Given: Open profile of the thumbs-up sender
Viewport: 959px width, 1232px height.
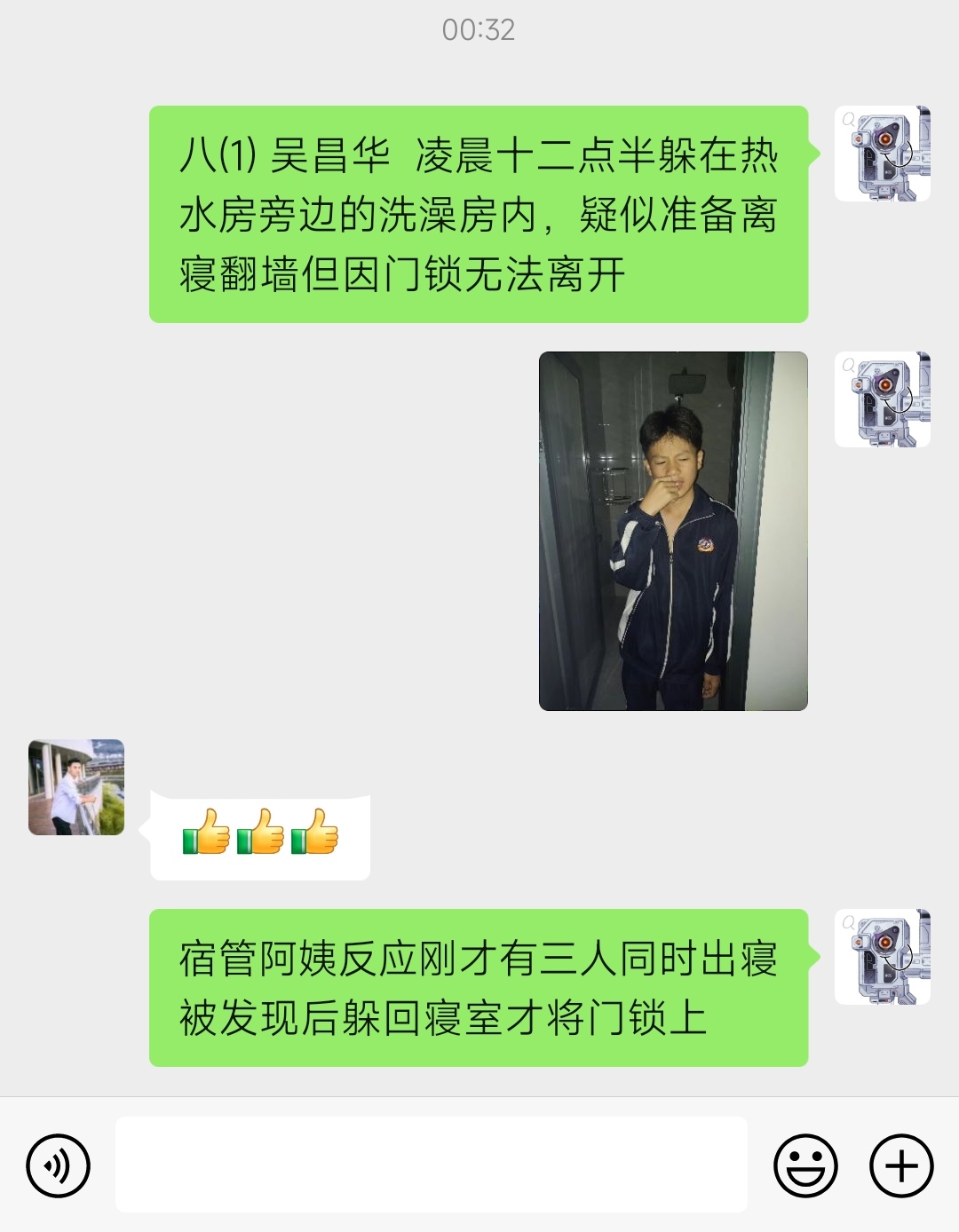Looking at the screenshot, I should 76,787.
